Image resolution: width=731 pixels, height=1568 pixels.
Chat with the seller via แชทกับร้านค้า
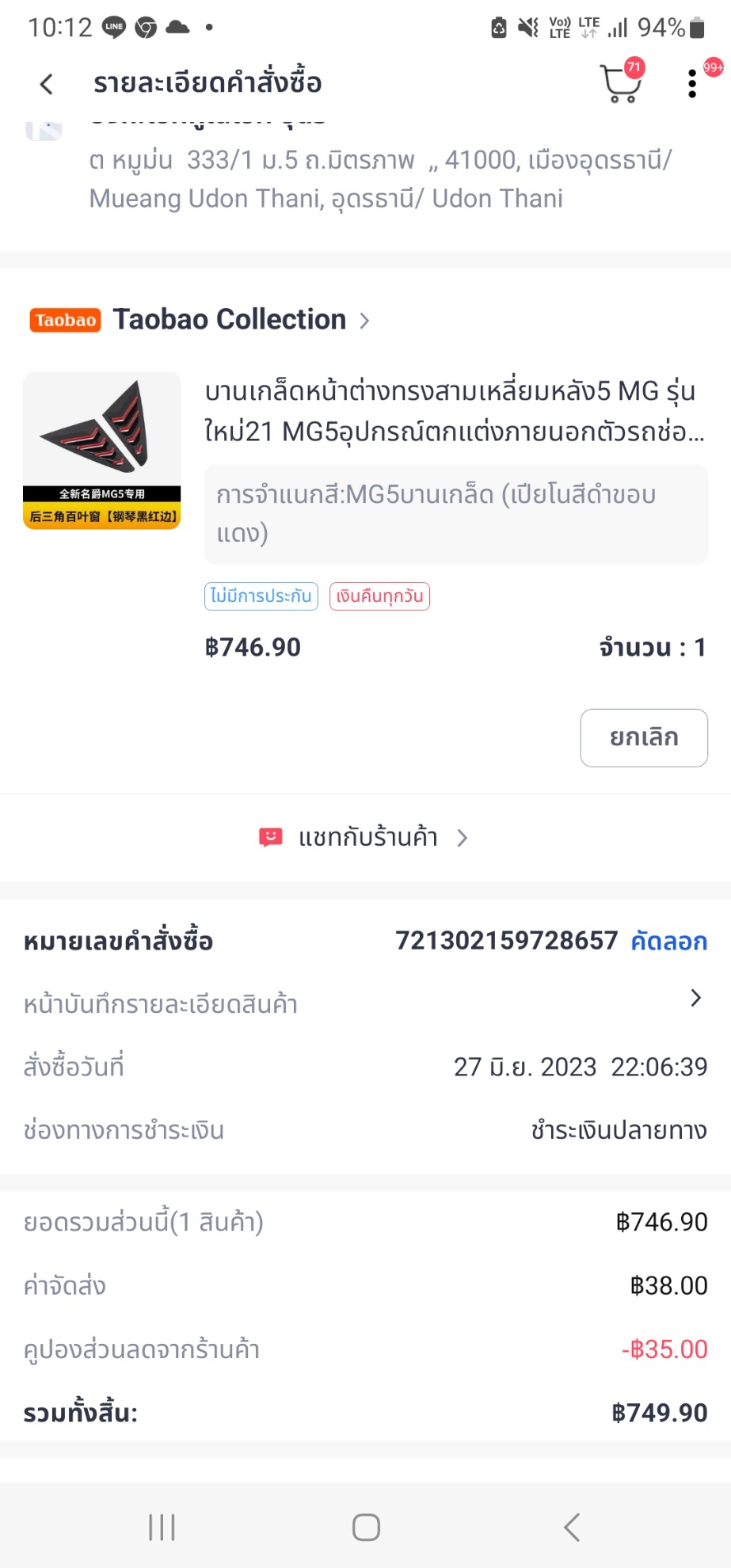(x=365, y=838)
